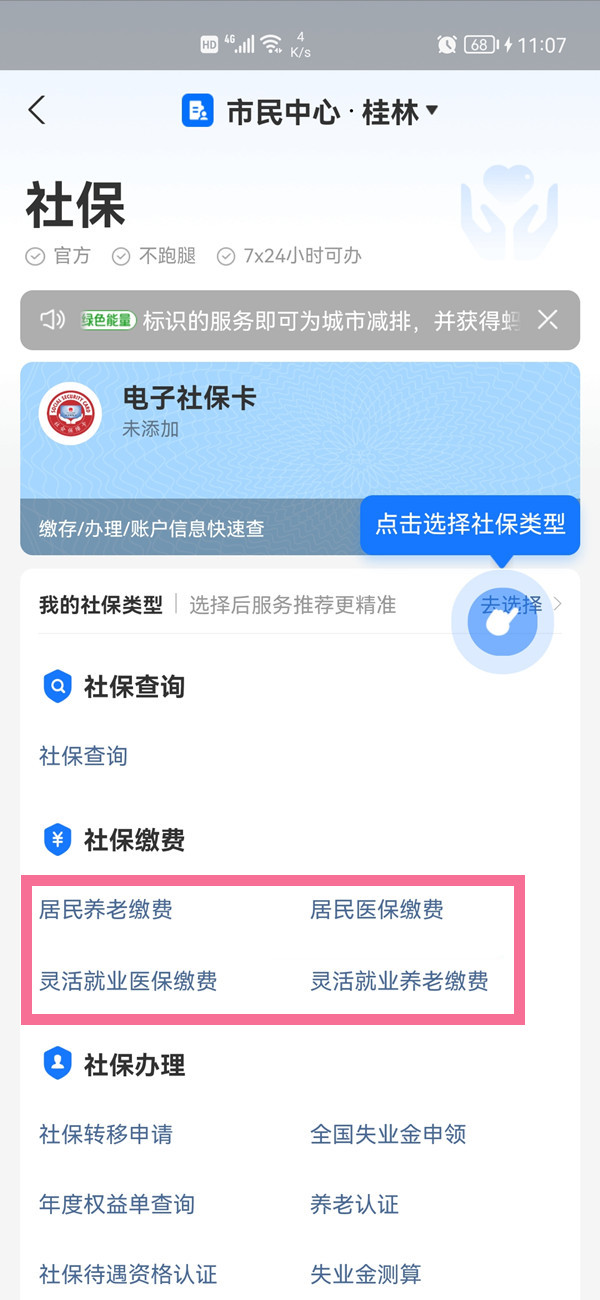Go back using the top-left arrow
Image resolution: width=600 pixels, height=1300 pixels.
point(37,110)
